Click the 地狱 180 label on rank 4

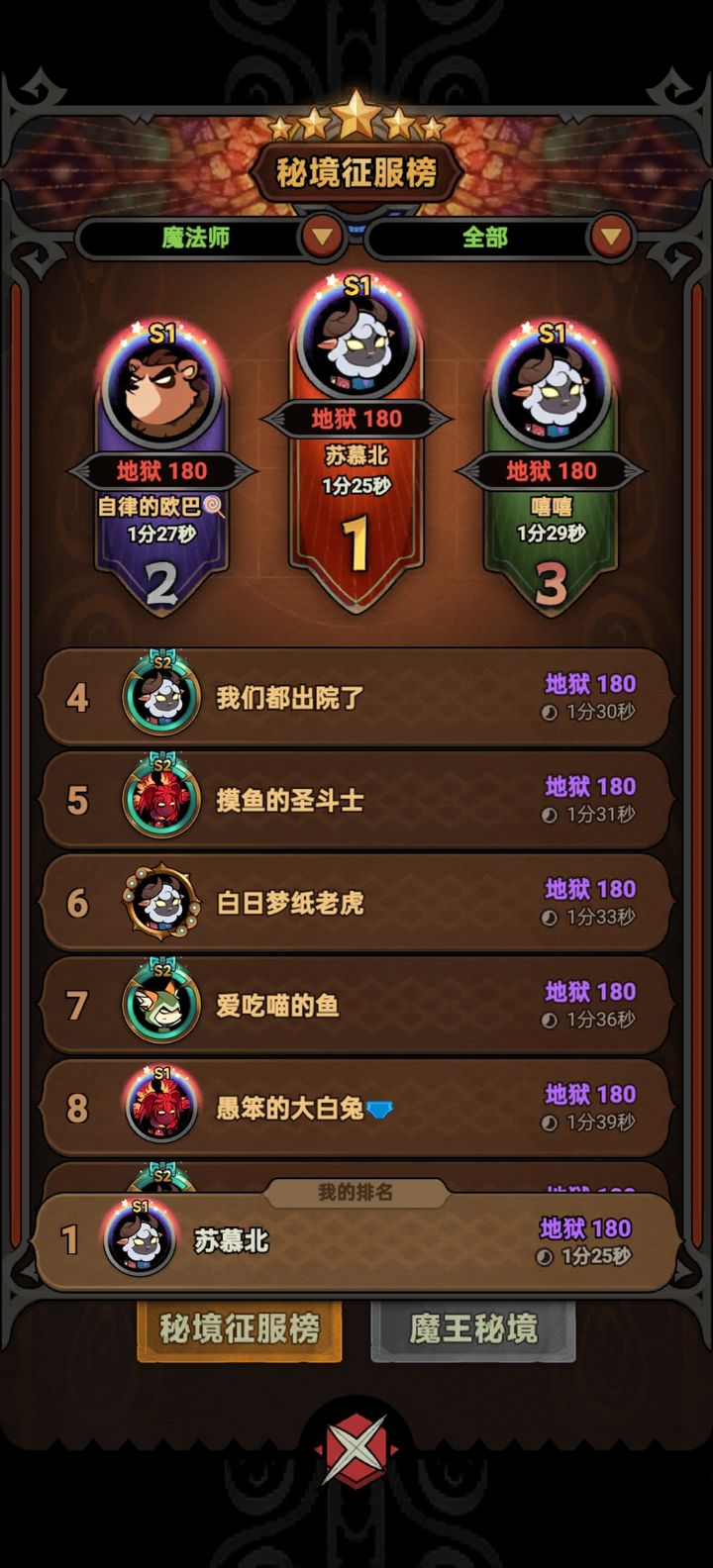click(589, 683)
